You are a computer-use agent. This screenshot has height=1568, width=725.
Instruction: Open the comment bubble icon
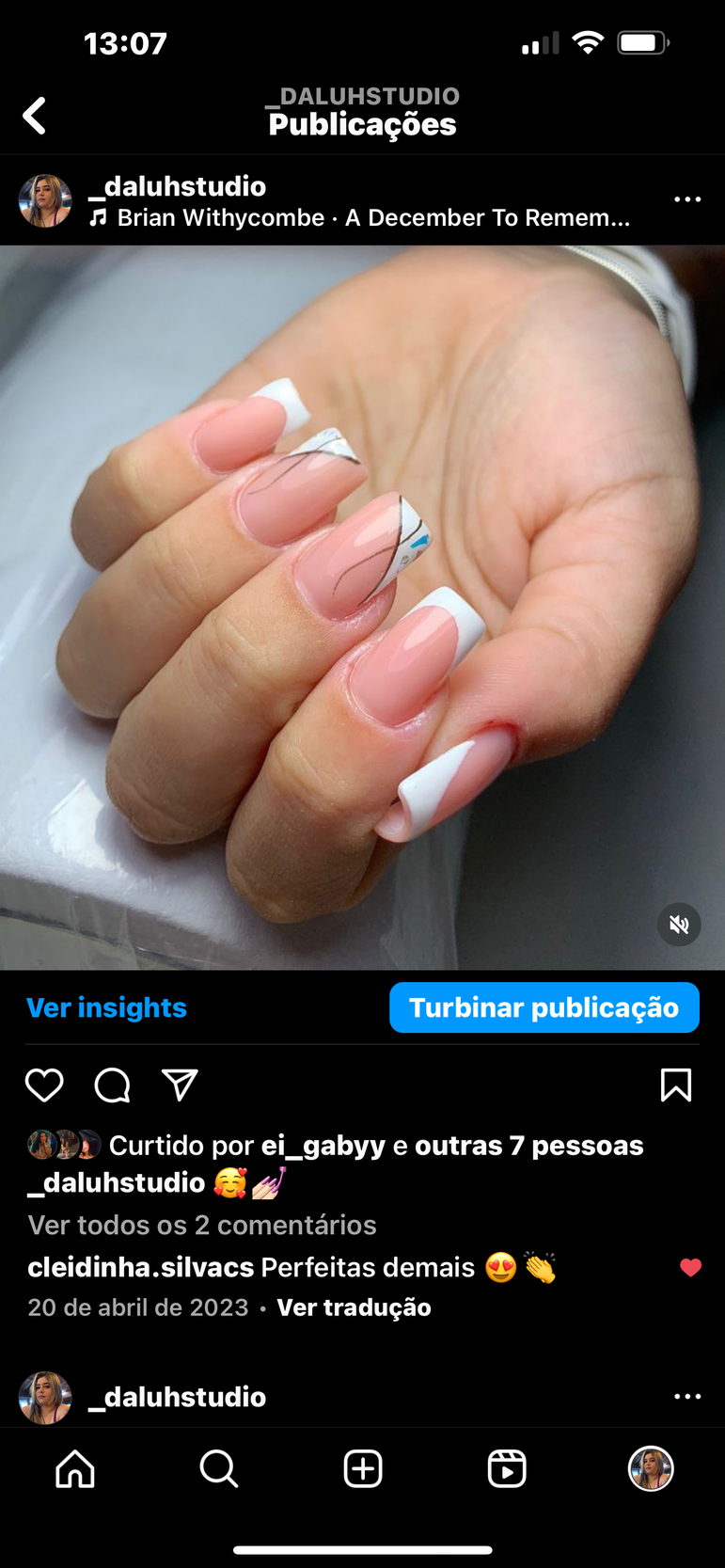pyautogui.click(x=112, y=1085)
